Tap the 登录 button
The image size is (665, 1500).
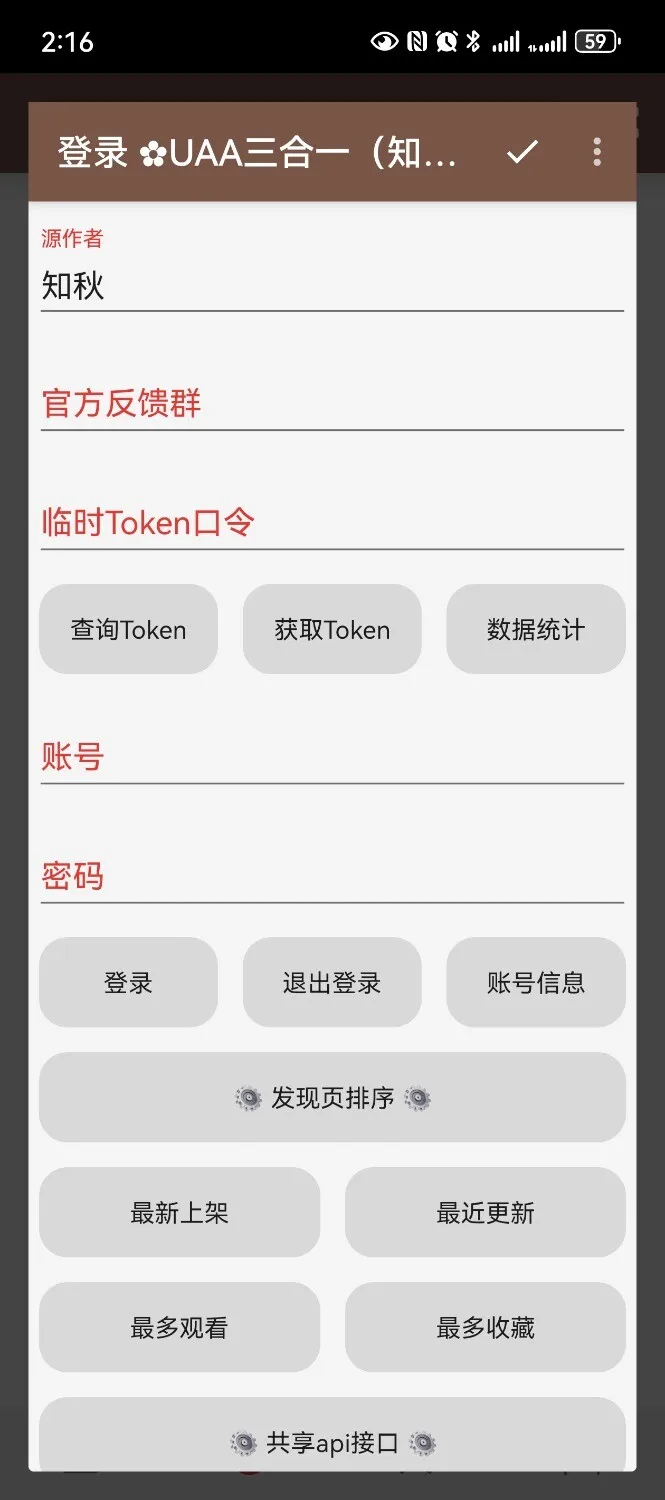(x=128, y=983)
